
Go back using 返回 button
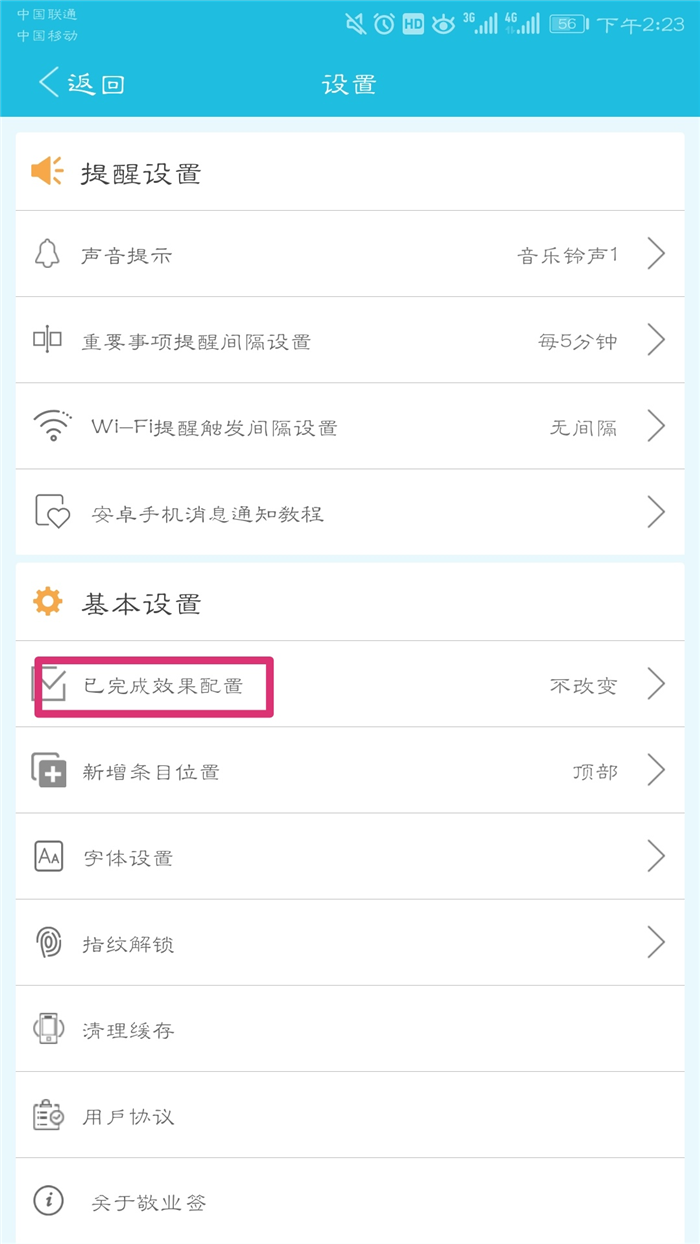pyautogui.click(x=81, y=83)
